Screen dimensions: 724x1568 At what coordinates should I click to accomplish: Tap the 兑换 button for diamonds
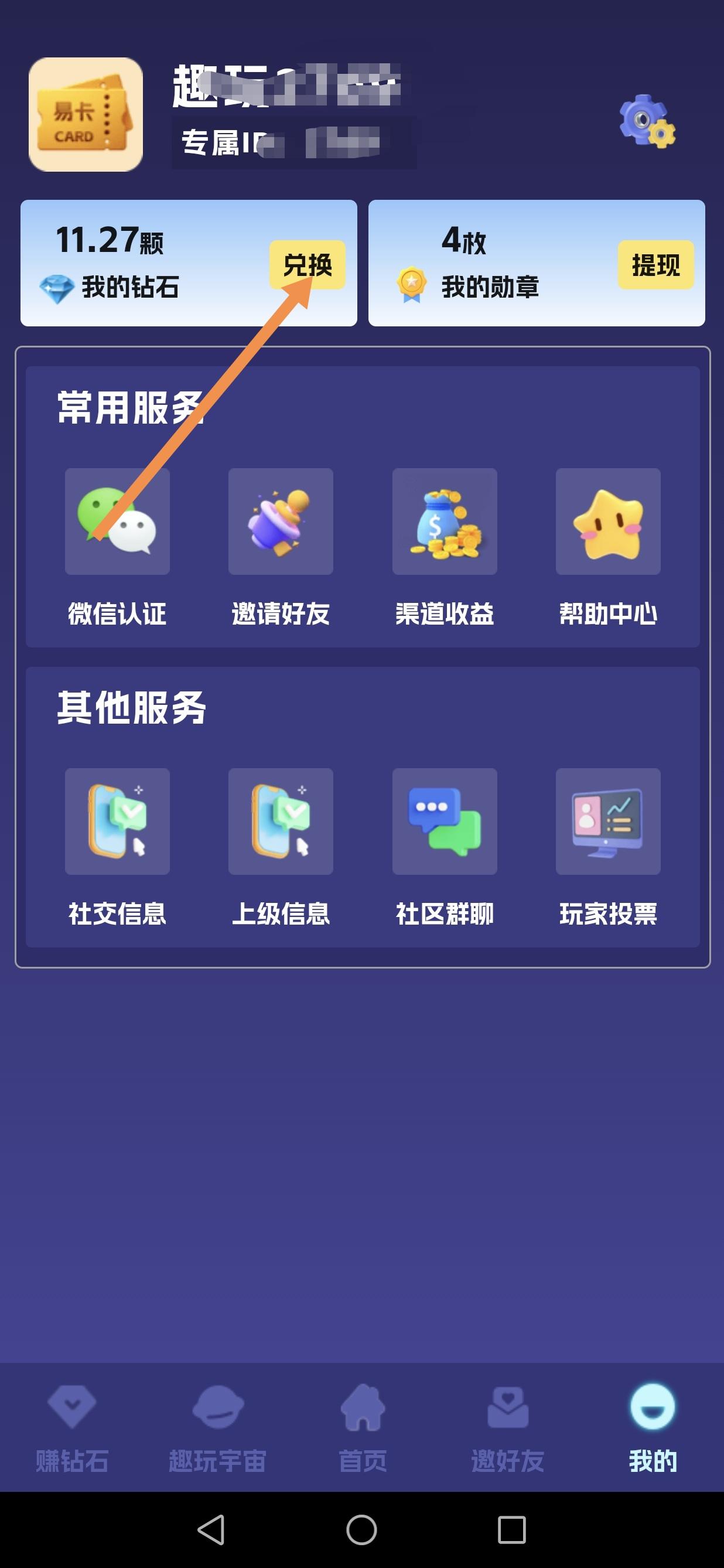[x=308, y=265]
